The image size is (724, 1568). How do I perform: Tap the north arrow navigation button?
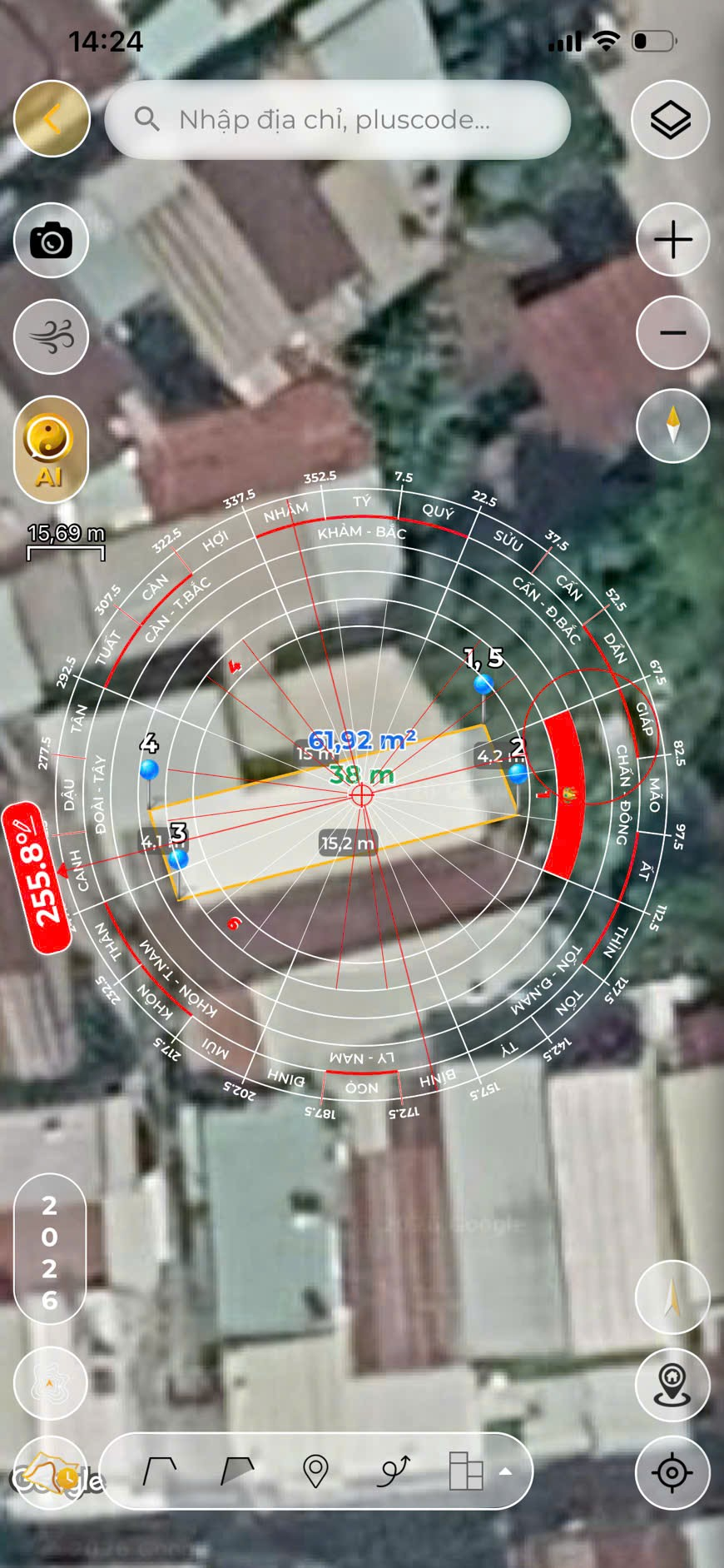672,1297
